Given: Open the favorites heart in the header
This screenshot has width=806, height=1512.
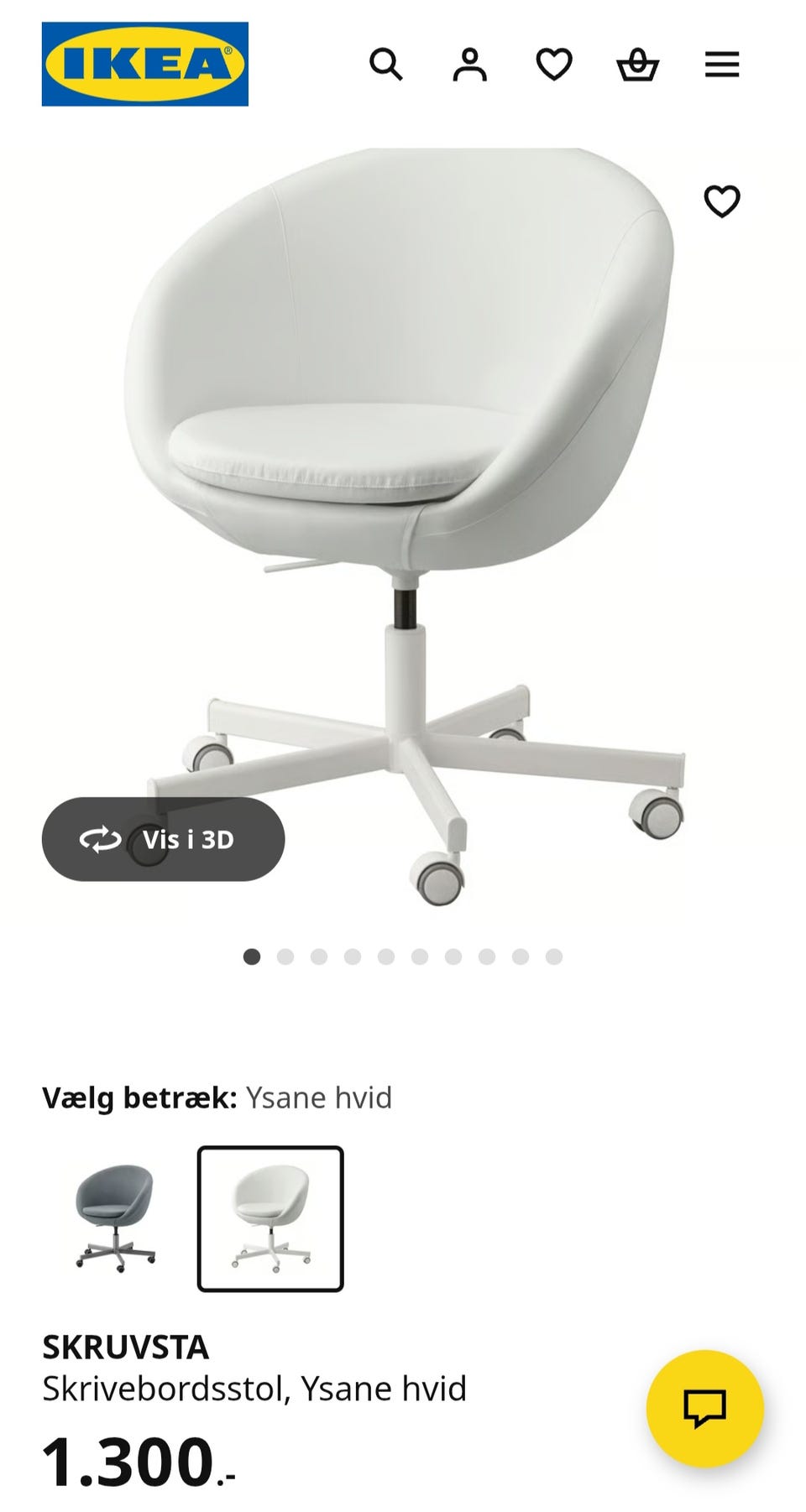Looking at the screenshot, I should click(x=554, y=65).
